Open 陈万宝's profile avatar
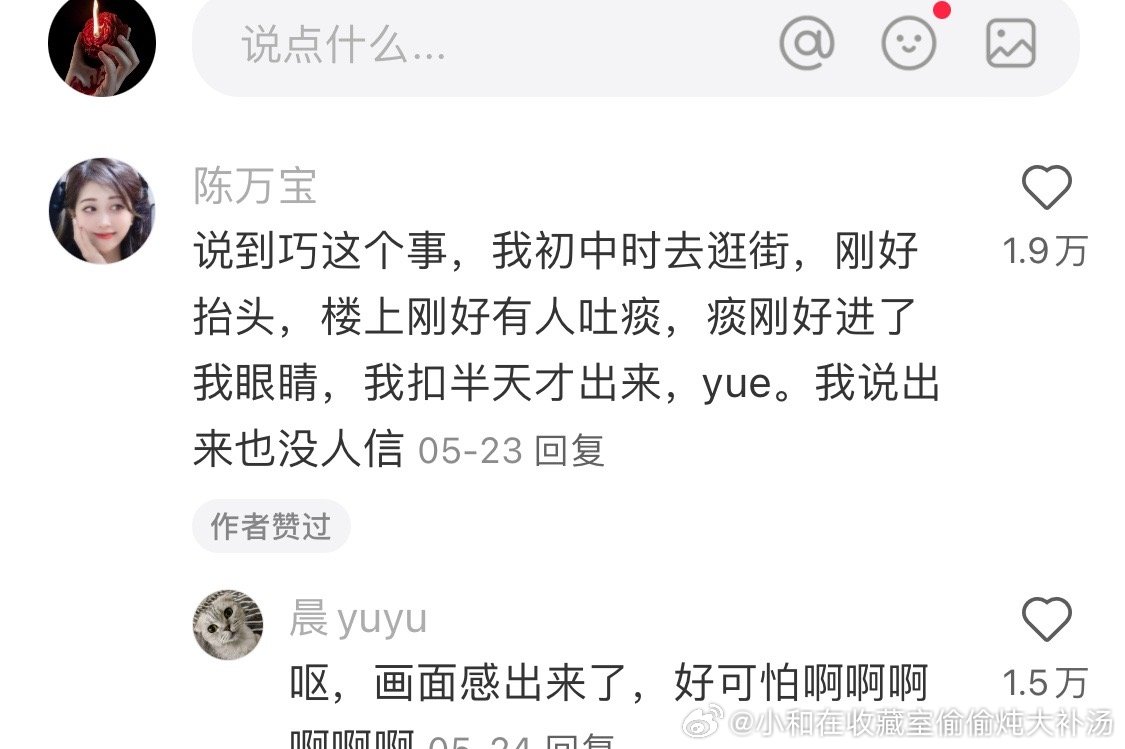 point(102,211)
